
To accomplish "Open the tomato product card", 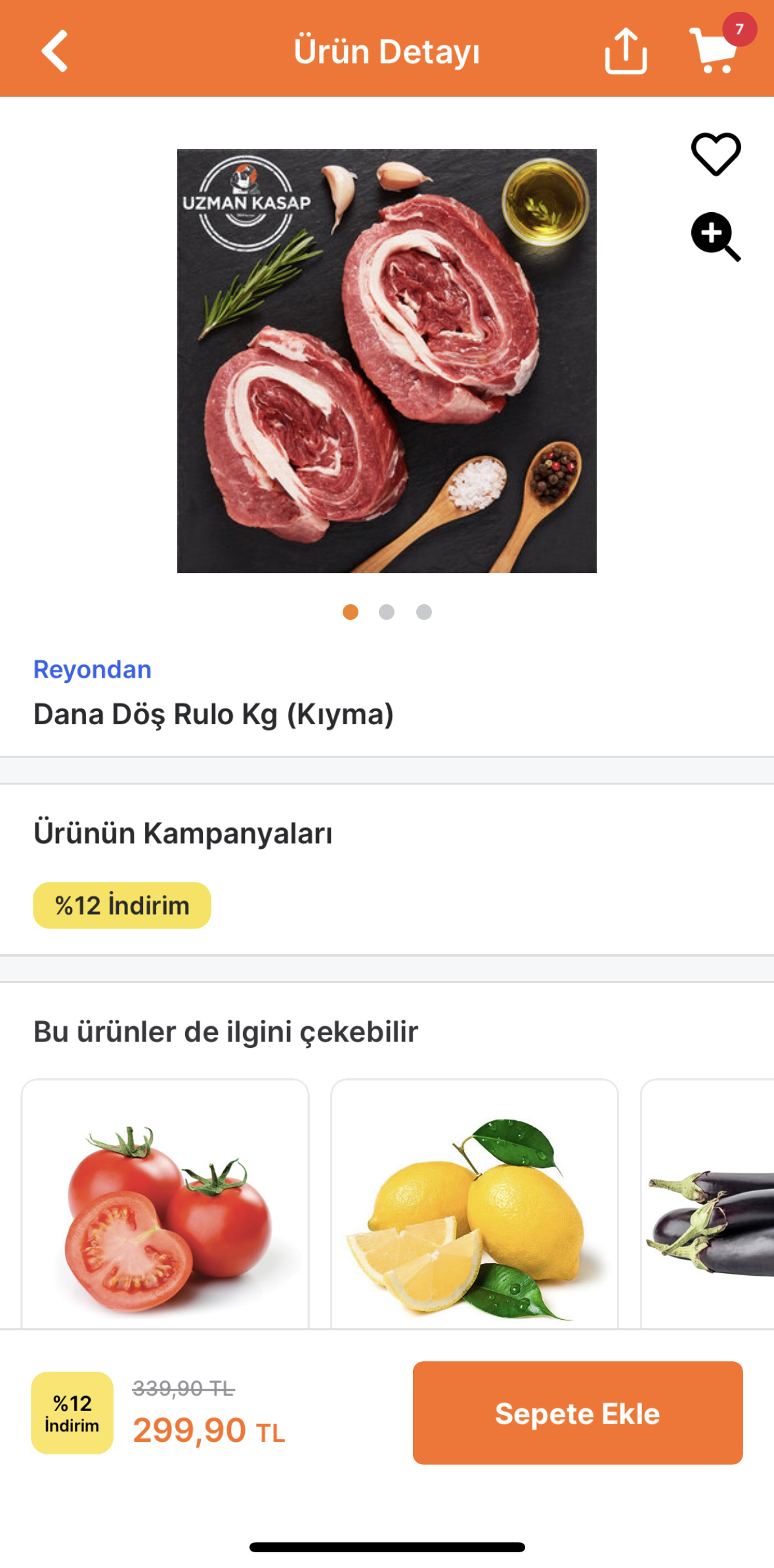I will point(165,1204).
